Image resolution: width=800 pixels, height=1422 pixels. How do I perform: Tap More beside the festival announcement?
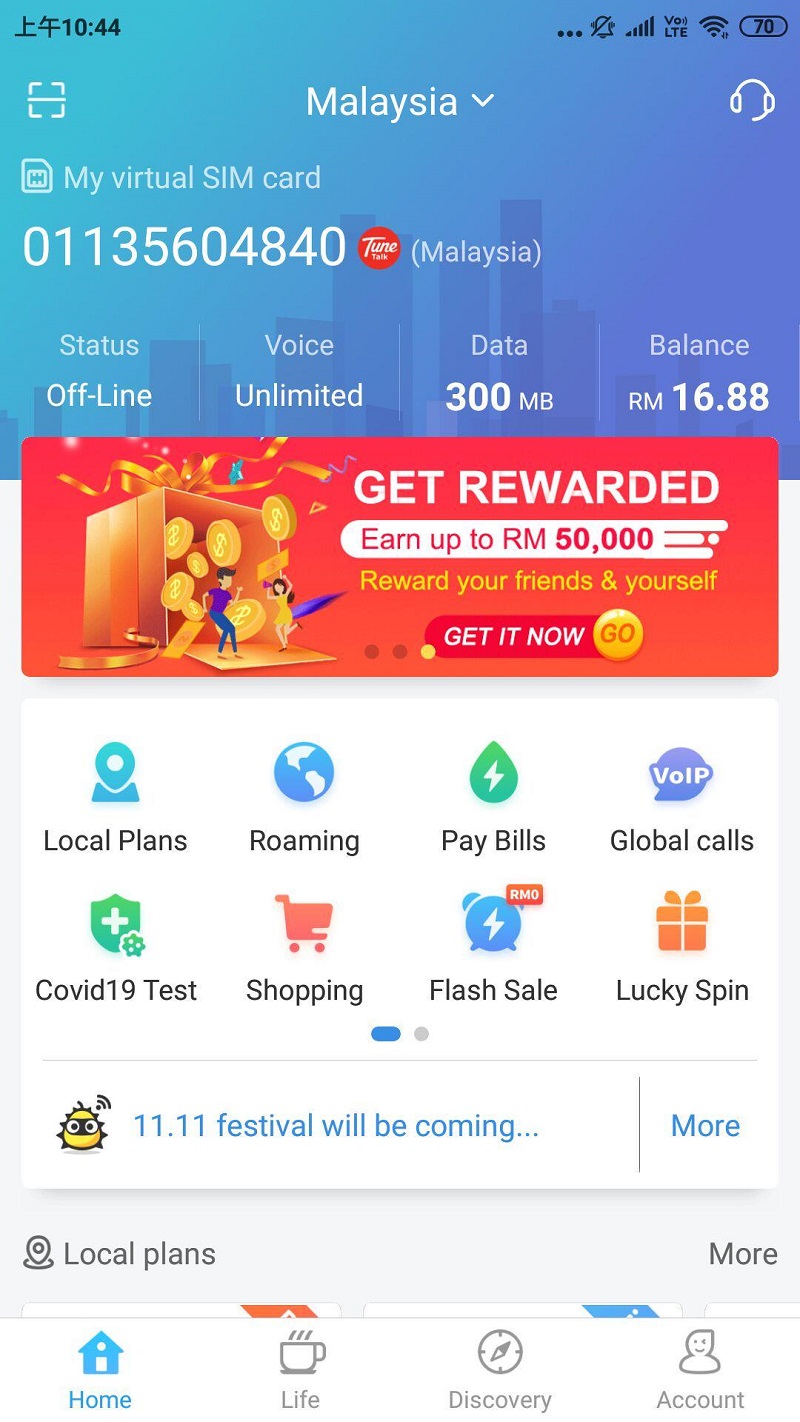[x=705, y=1126]
